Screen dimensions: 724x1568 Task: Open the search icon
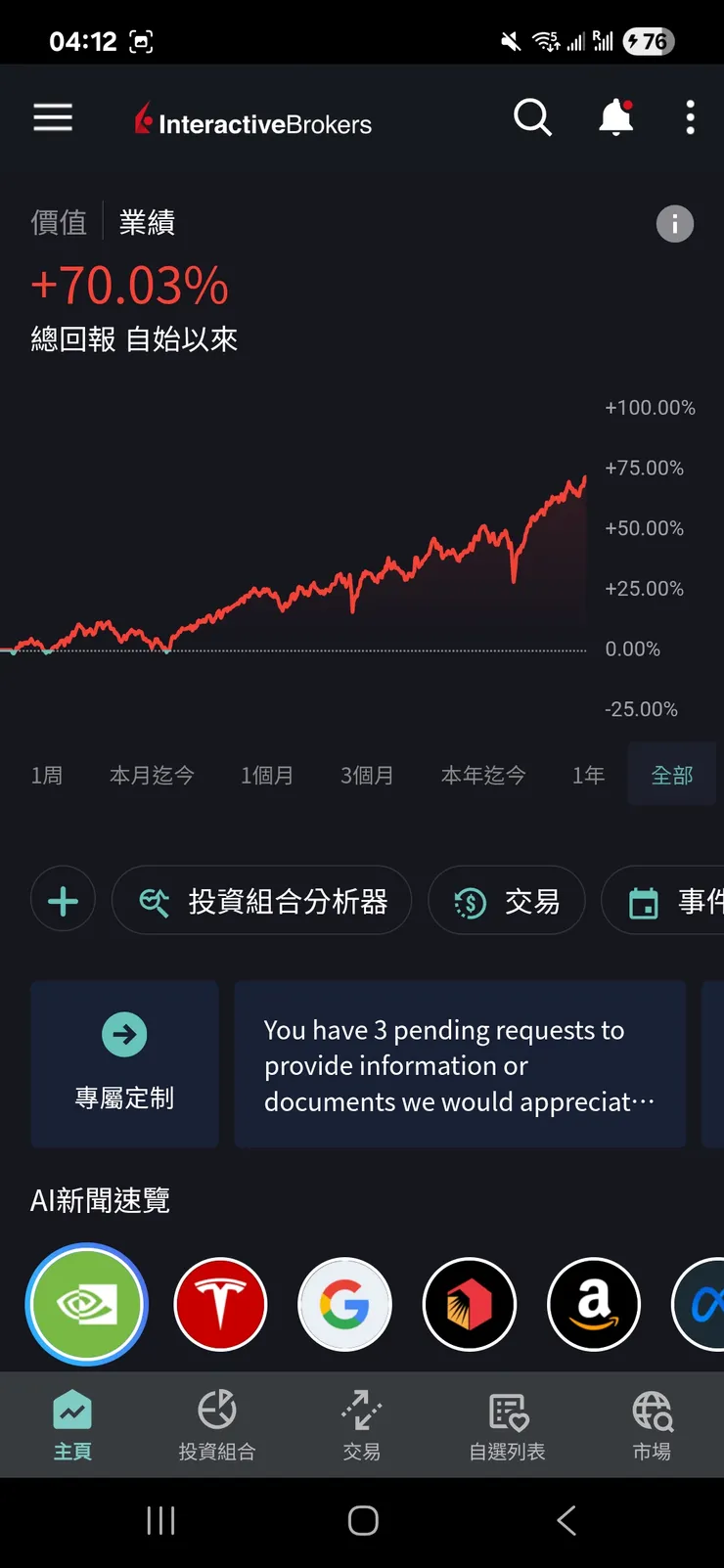(533, 117)
